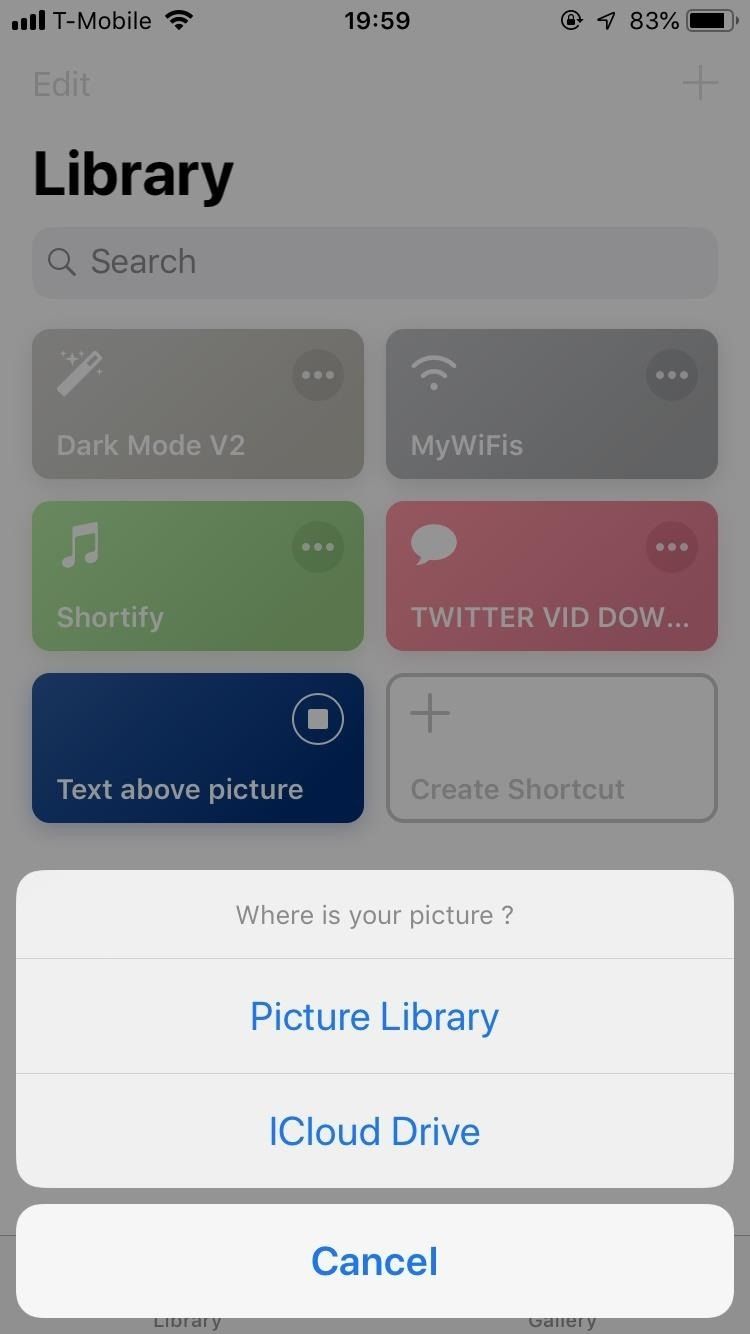The height and width of the screenshot is (1334, 750).
Task: Select Picture Library from the action sheet
Action: tap(374, 1016)
